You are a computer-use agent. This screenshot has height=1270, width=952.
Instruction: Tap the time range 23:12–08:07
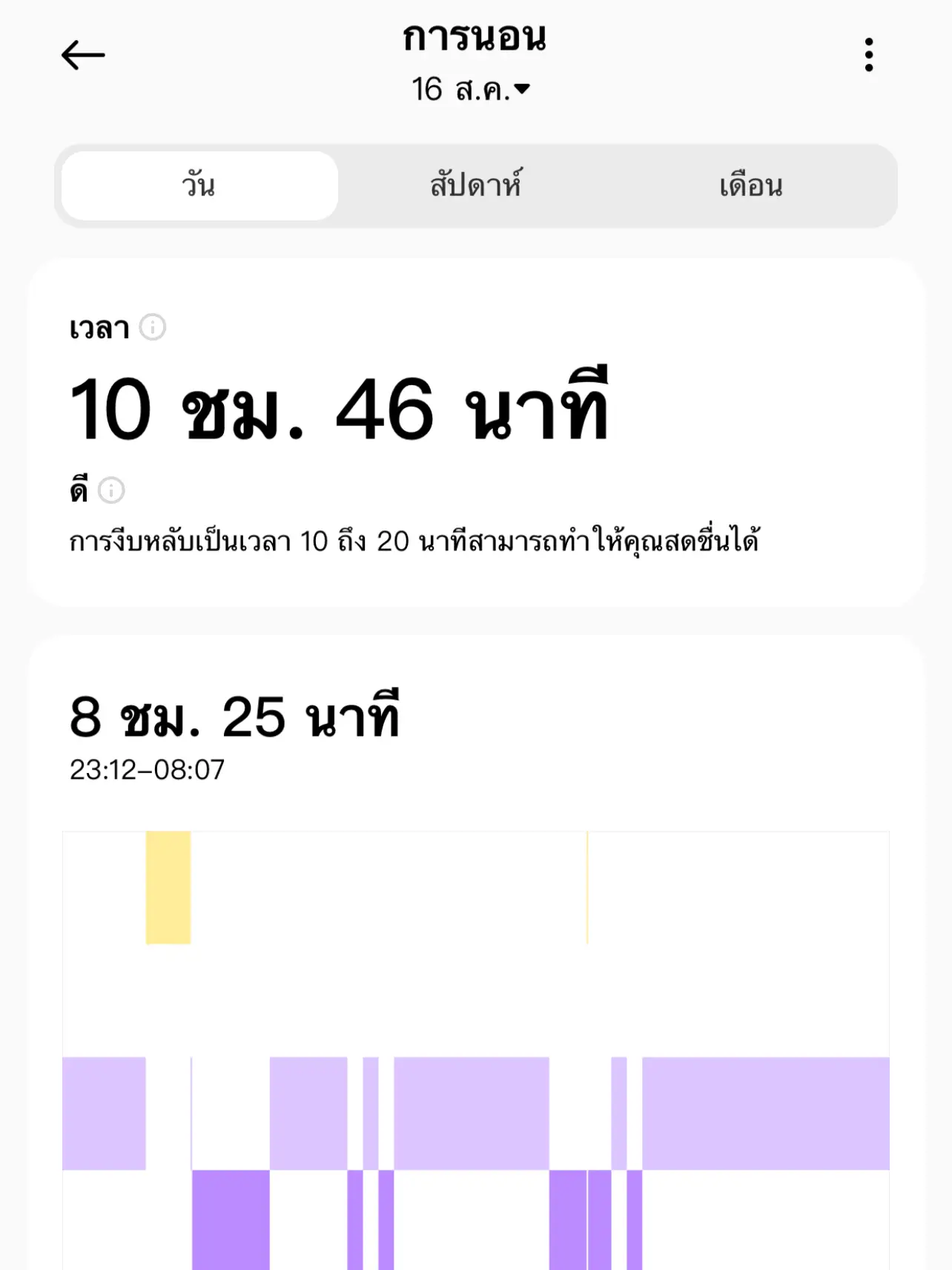point(147,771)
